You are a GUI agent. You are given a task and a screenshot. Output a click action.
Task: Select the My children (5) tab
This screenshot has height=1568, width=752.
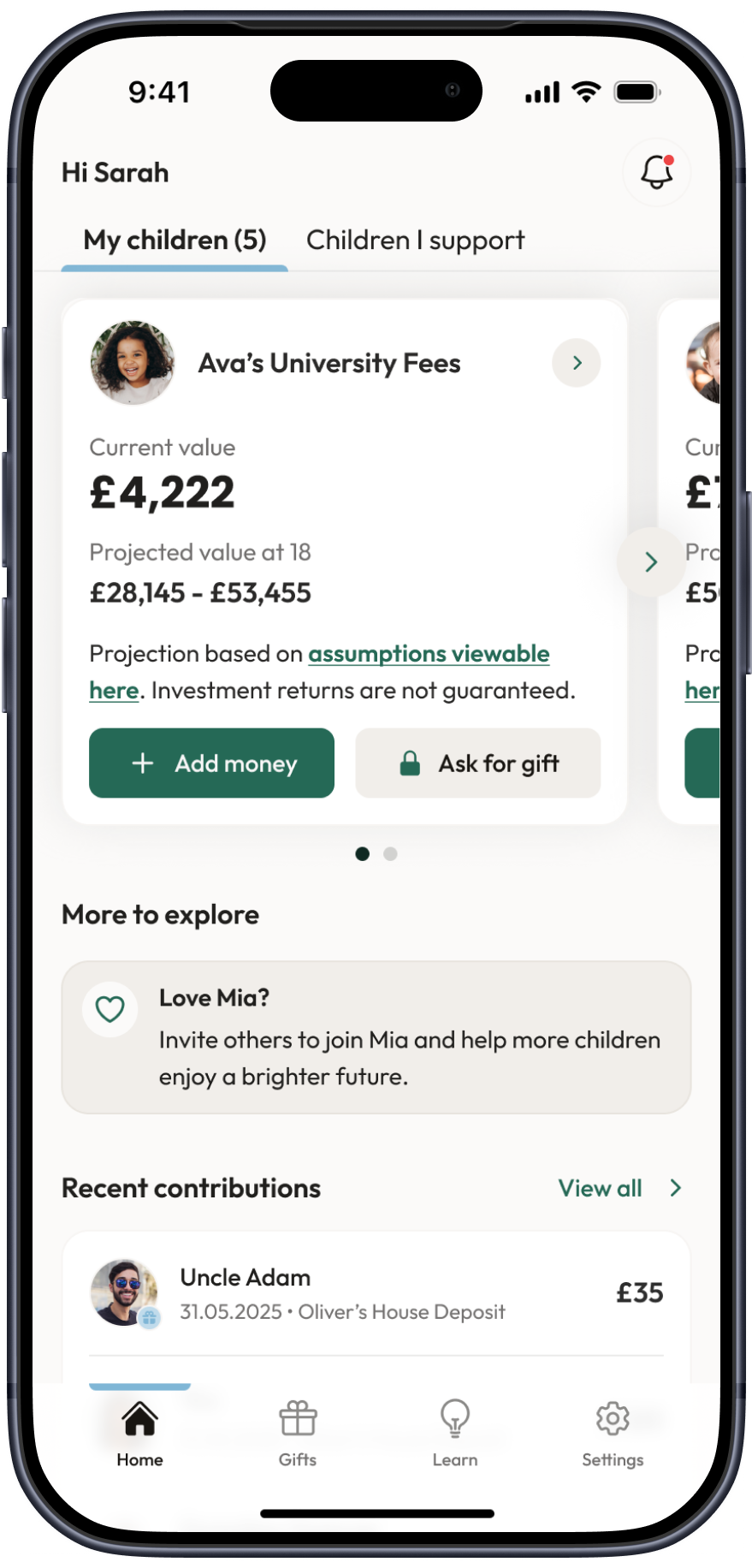(175, 241)
